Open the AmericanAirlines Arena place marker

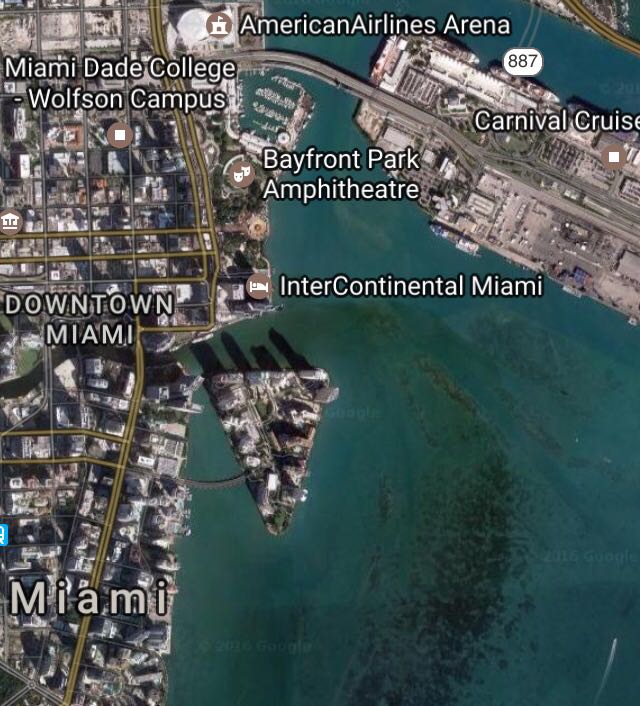pos(219,24)
